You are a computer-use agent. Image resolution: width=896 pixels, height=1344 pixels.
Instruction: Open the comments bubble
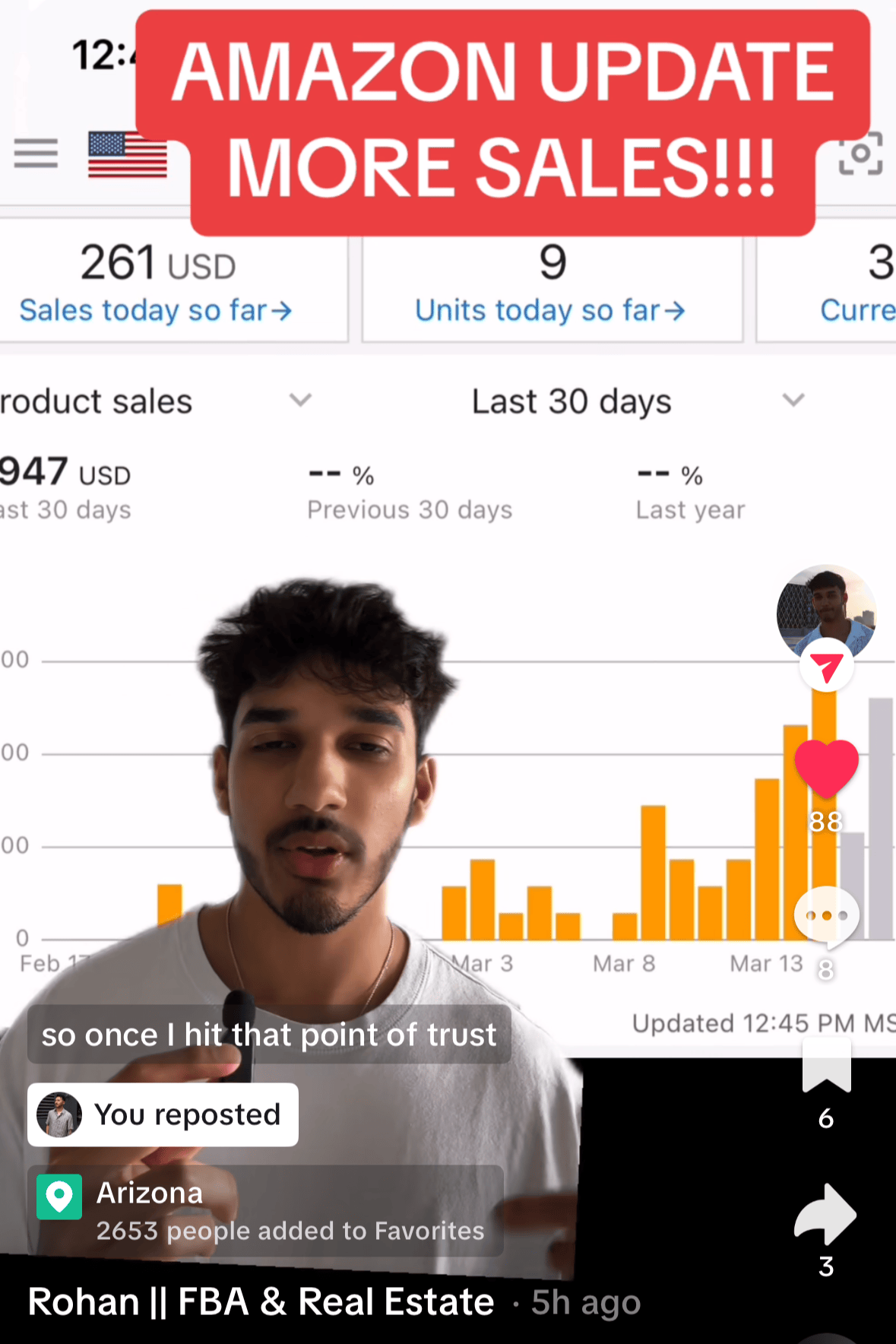(x=826, y=916)
